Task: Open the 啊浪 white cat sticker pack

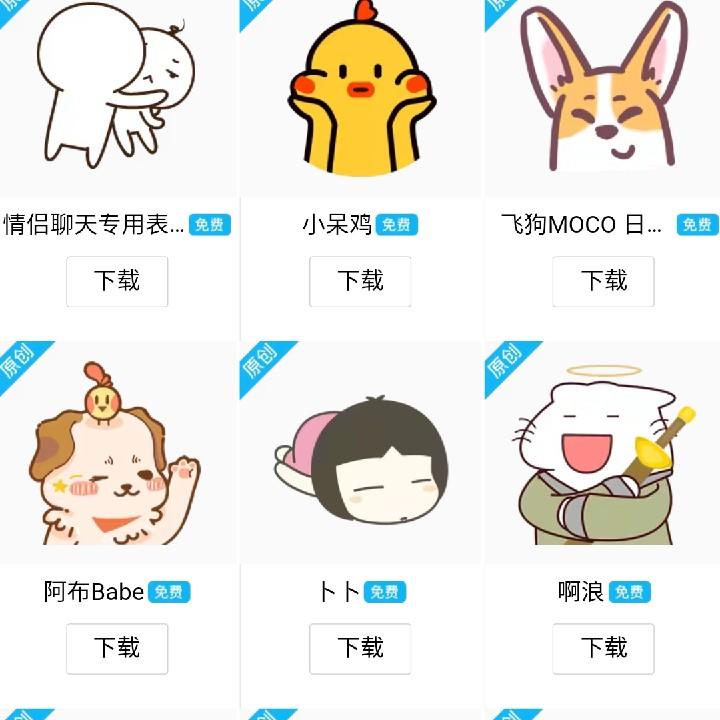Action: (603, 455)
